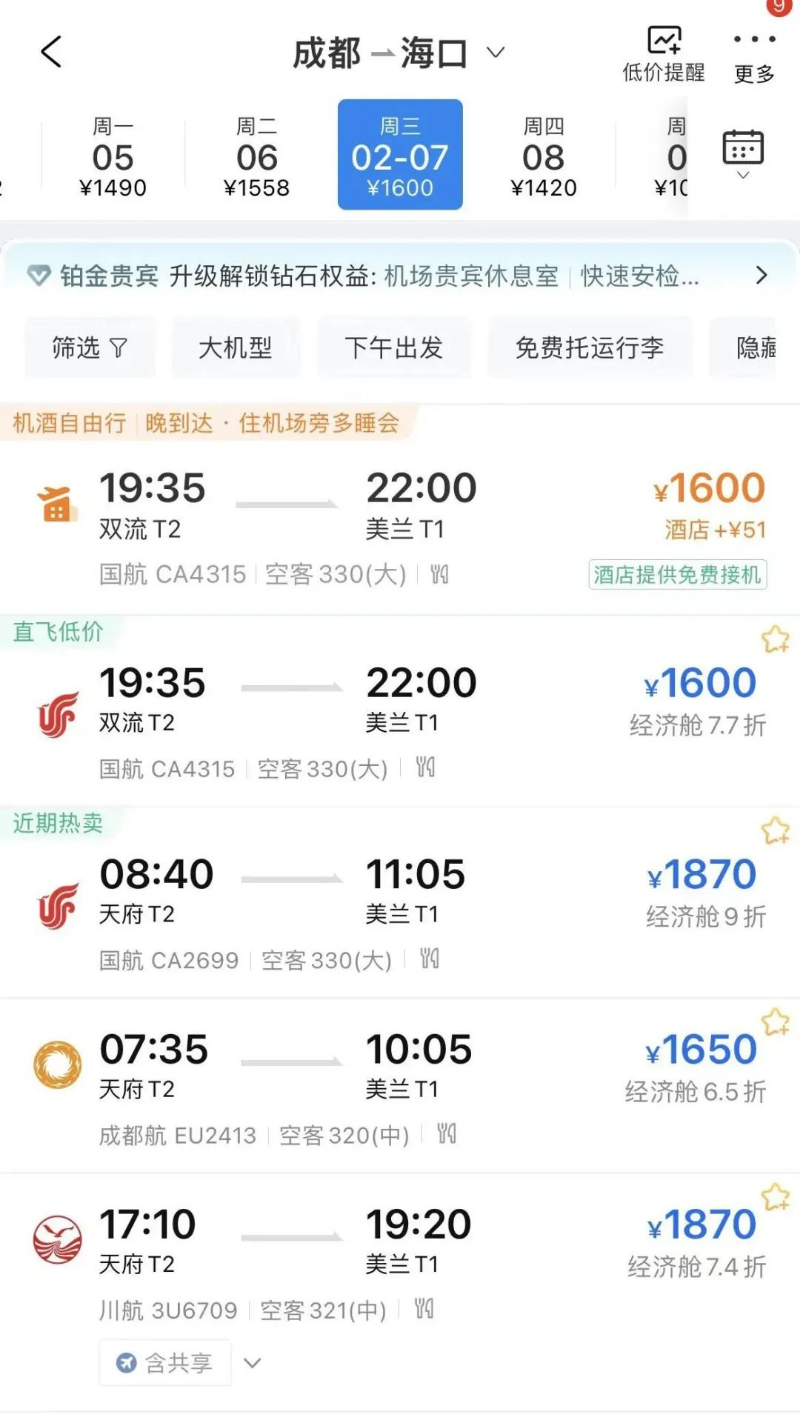Open the 成都航 EU2413 07:35 flight
Viewport: 800px width, 1414px height.
(400, 1086)
